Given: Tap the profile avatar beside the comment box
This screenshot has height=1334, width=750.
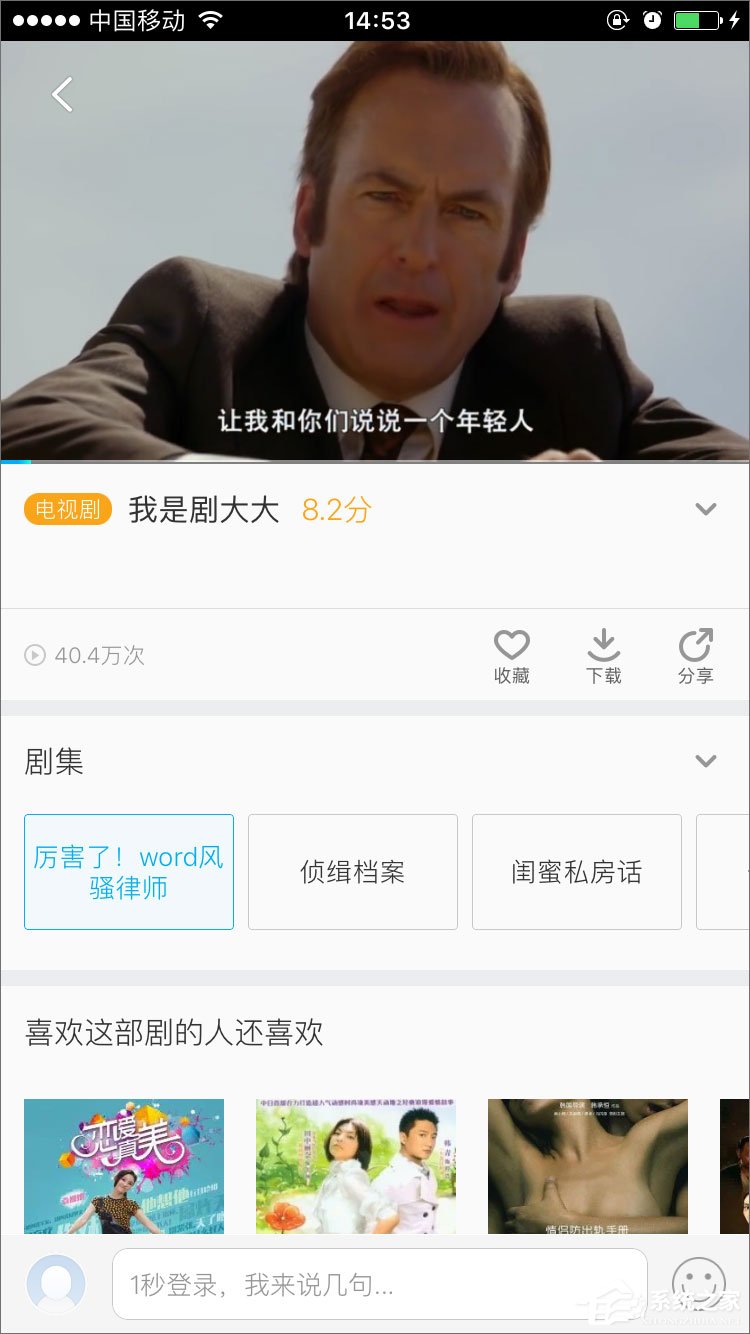Looking at the screenshot, I should point(56,1284).
